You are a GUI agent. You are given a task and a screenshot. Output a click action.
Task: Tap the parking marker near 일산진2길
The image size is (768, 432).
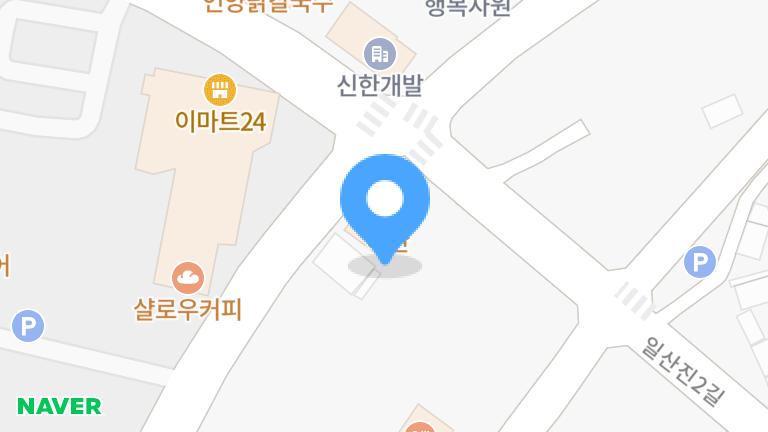(x=699, y=263)
